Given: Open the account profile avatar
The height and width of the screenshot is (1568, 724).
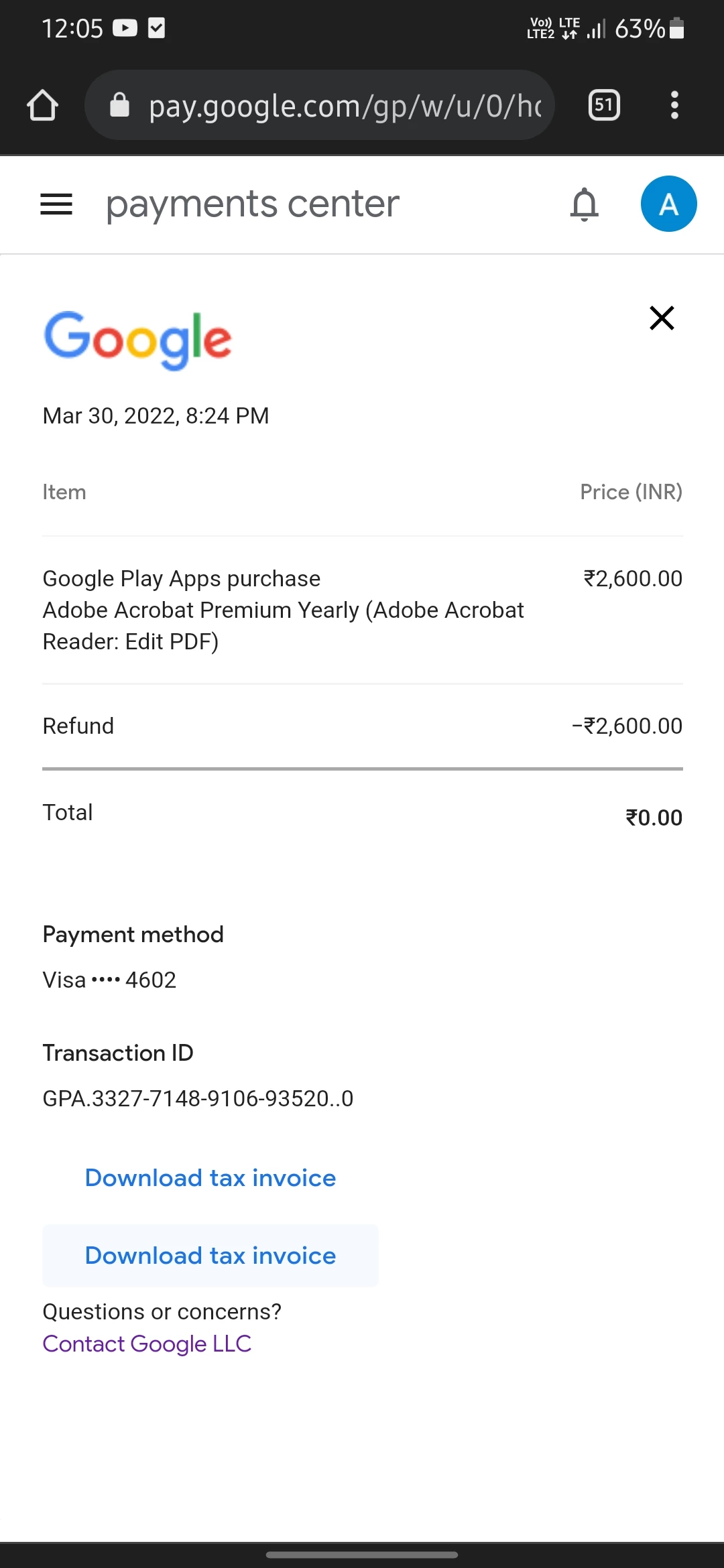Looking at the screenshot, I should click(668, 204).
